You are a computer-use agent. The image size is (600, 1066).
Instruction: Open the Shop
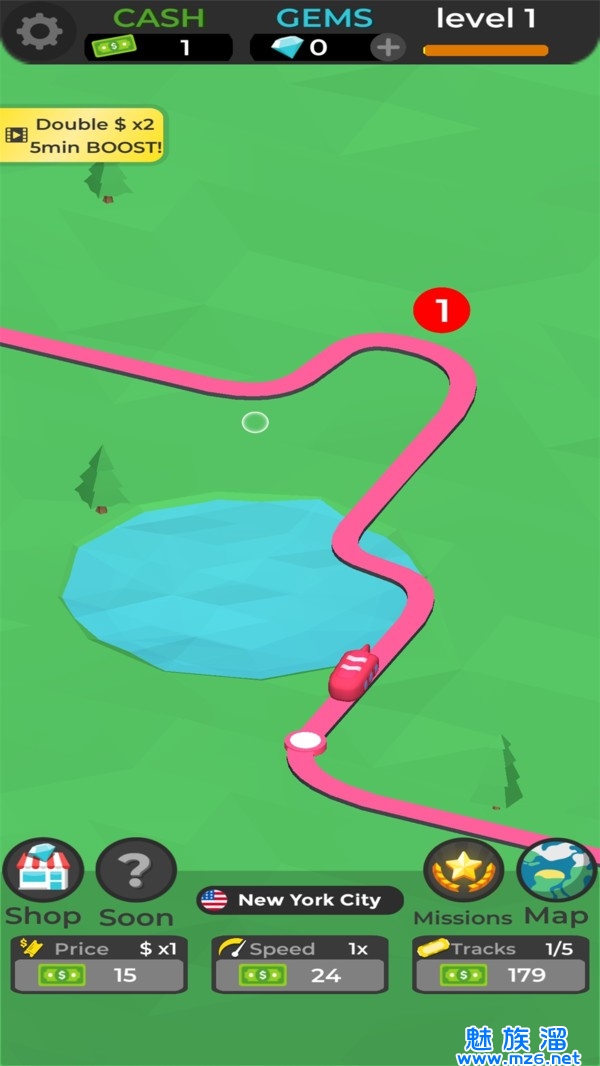(x=43, y=870)
